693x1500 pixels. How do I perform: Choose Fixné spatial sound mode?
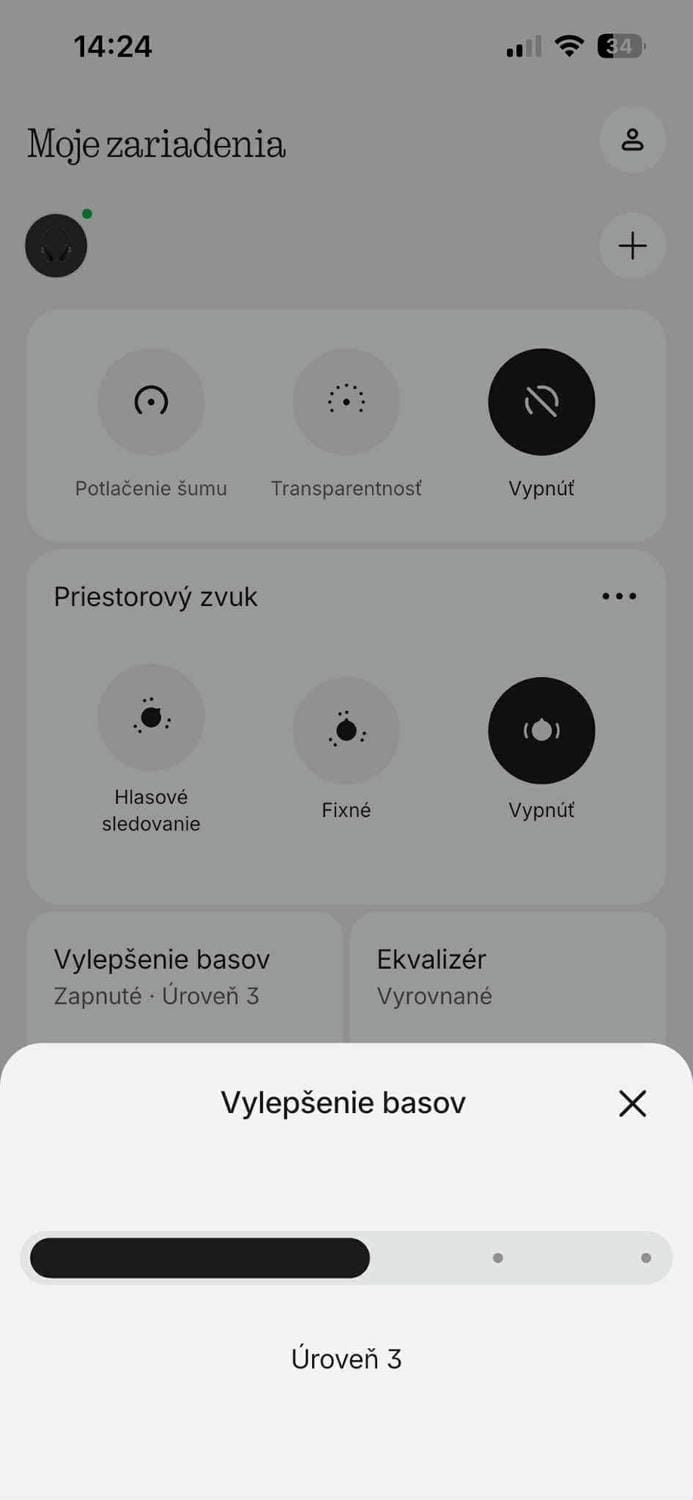point(346,731)
